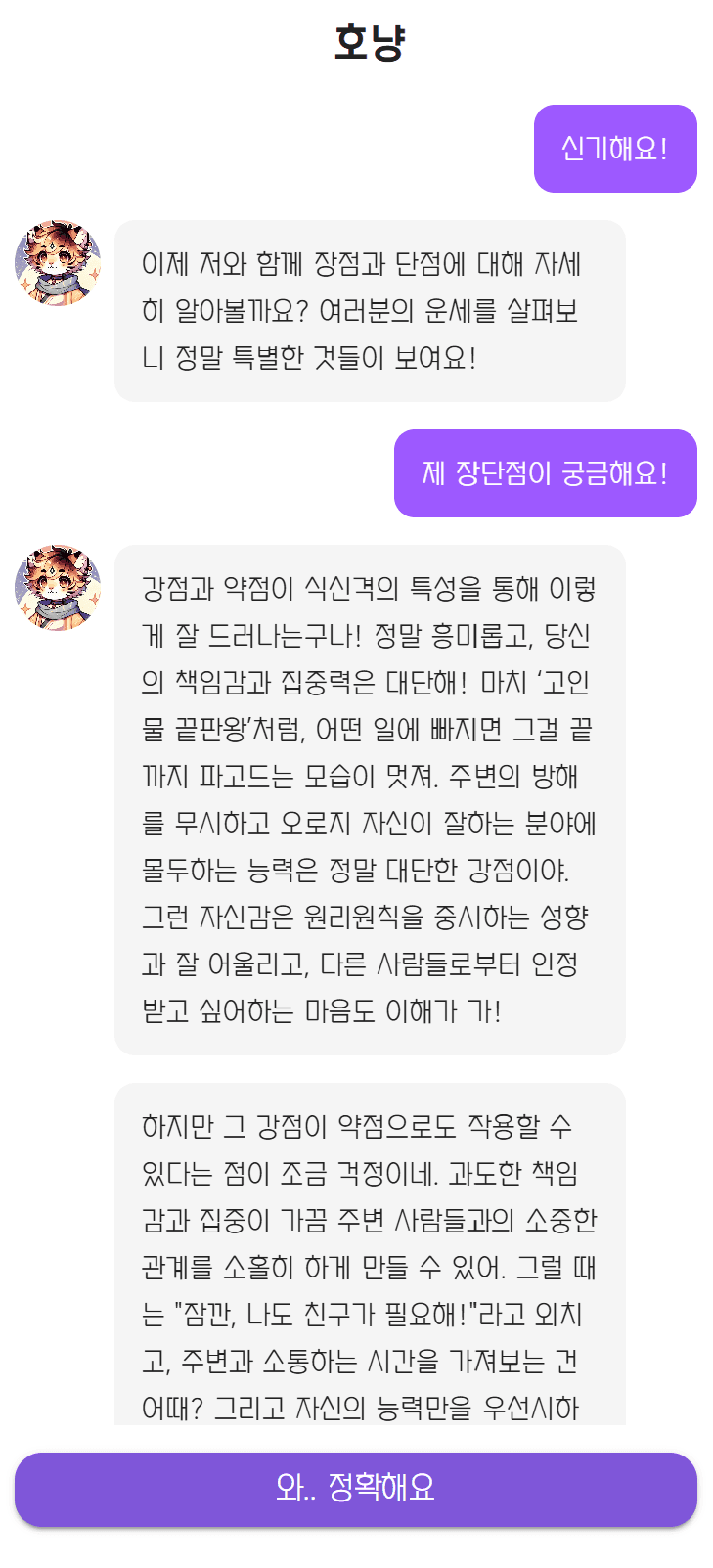Tap the purple user response bubble

coord(615,150)
